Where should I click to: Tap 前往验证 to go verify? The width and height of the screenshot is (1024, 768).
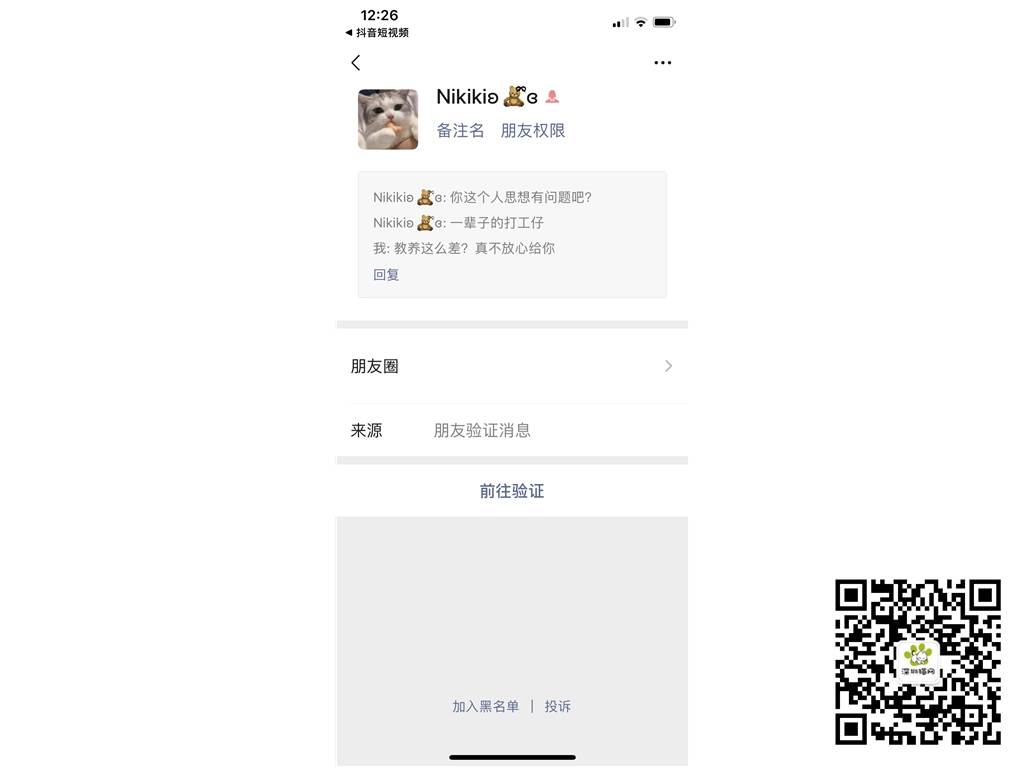(x=512, y=491)
